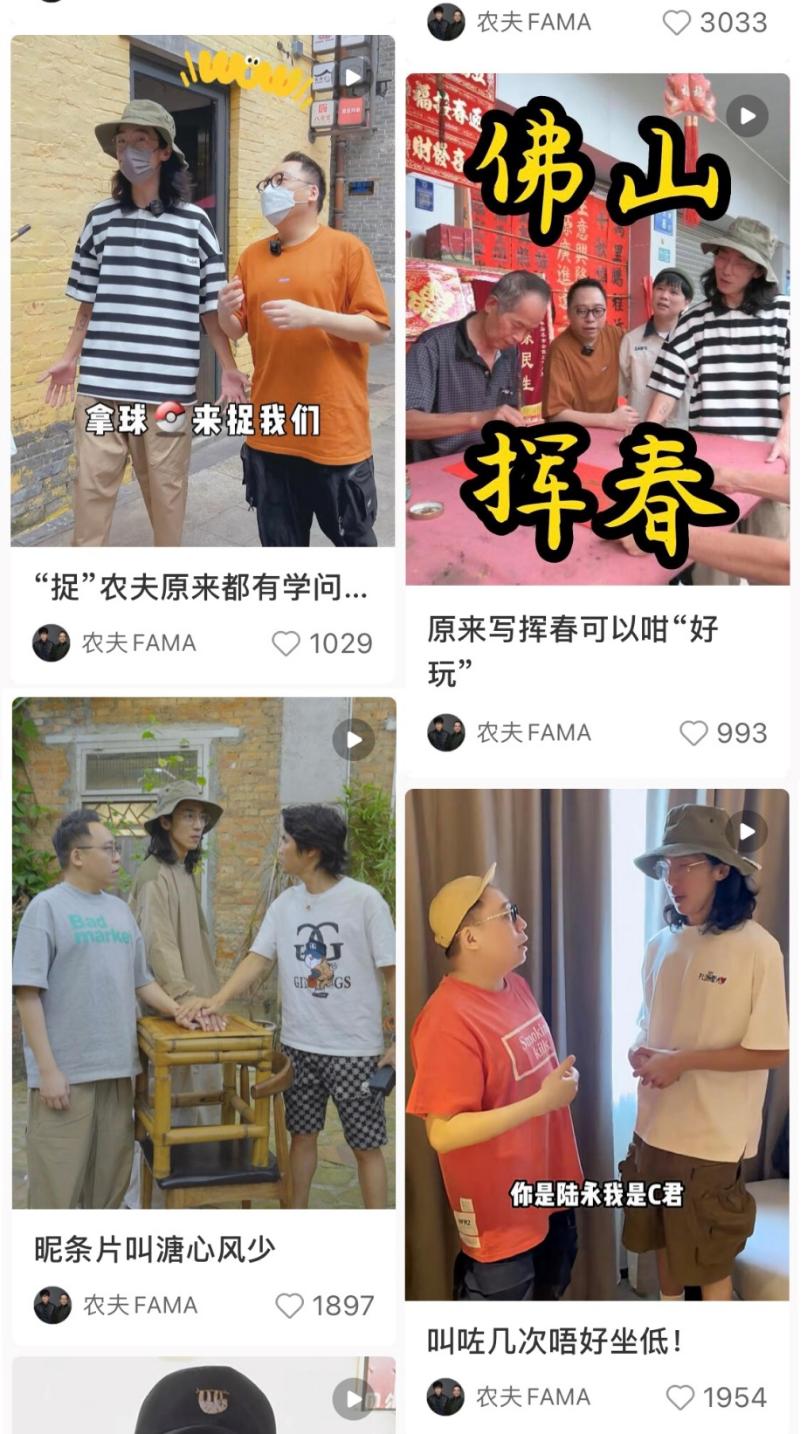The width and height of the screenshot is (801, 1434).
Task: Open the partially visible video with black cap
Action: [x=204, y=1397]
